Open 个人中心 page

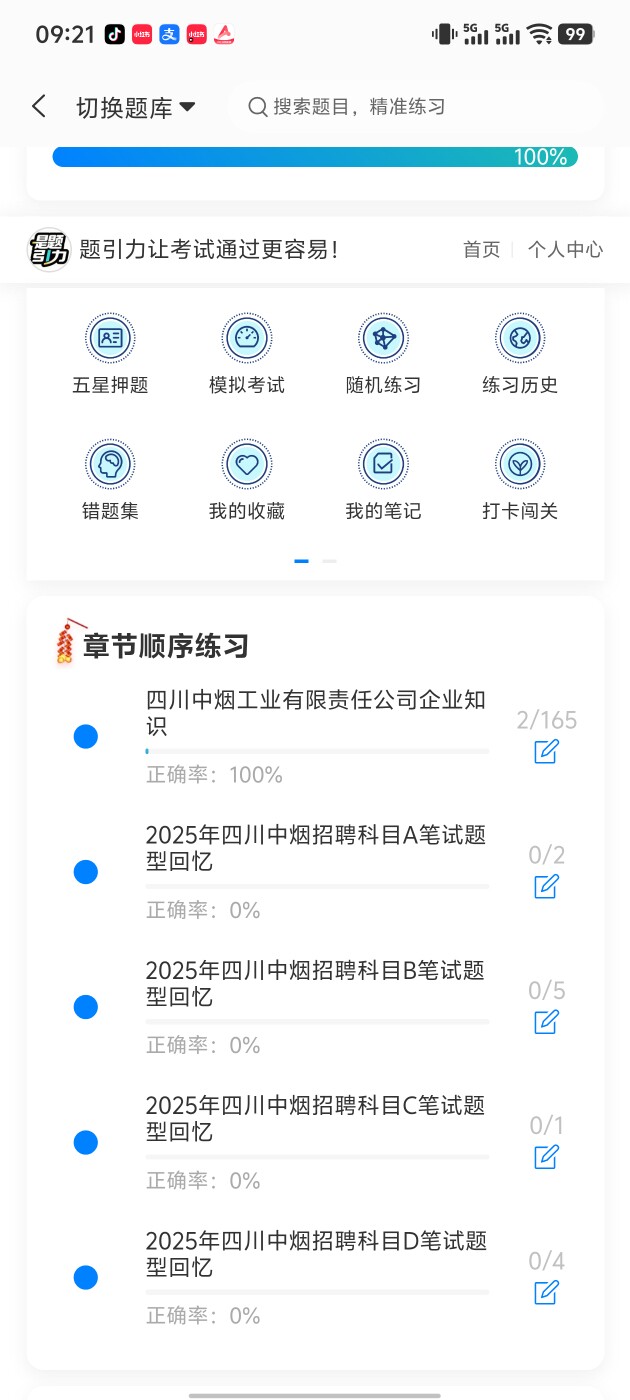point(565,250)
